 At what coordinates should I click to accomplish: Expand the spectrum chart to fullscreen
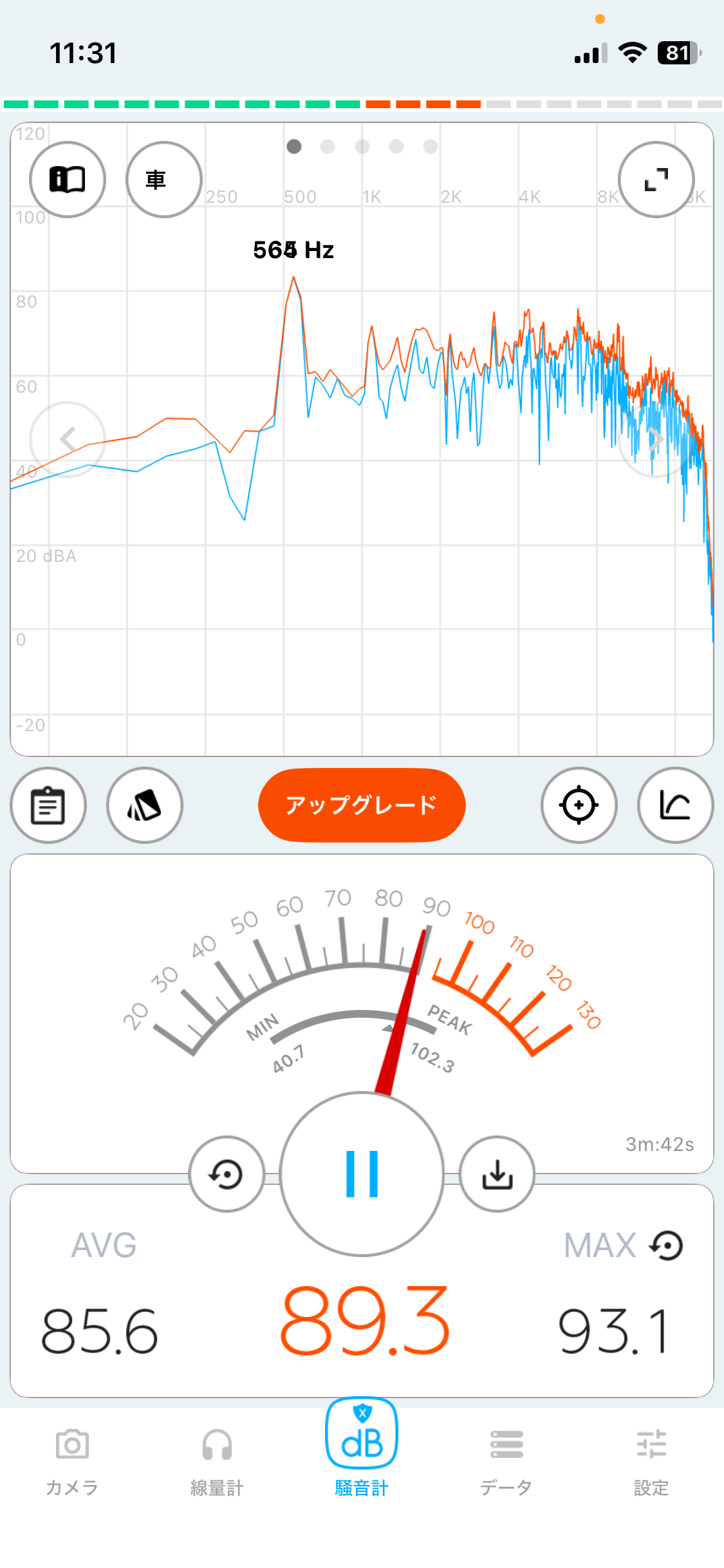click(656, 180)
